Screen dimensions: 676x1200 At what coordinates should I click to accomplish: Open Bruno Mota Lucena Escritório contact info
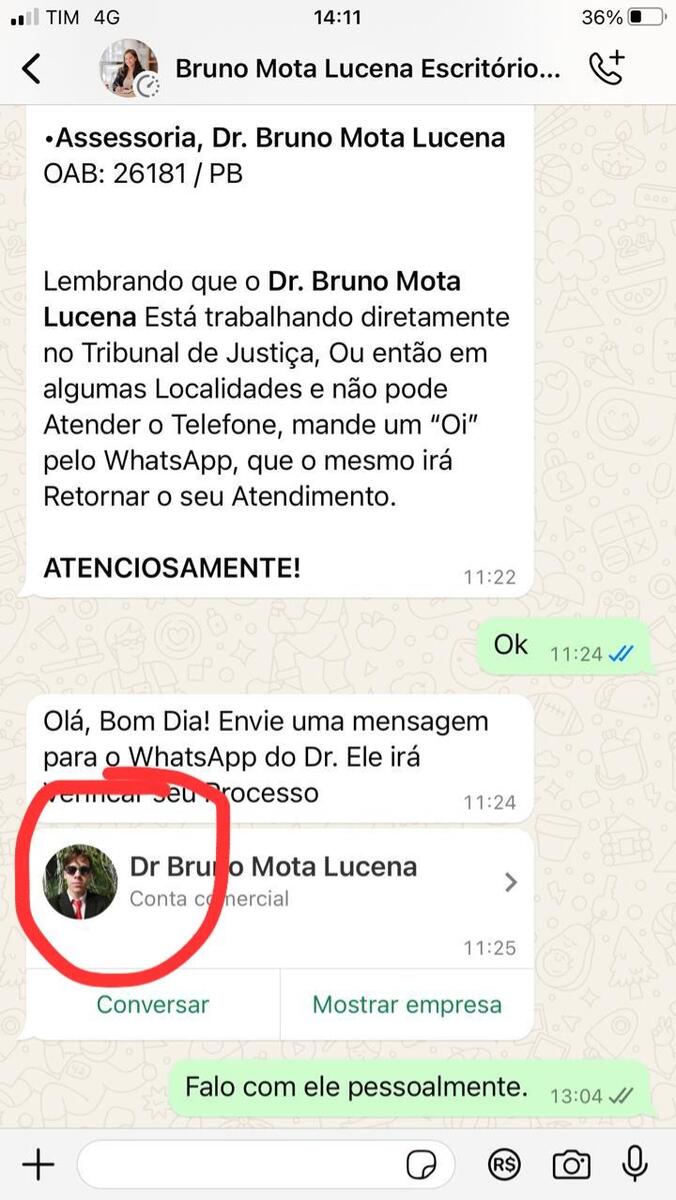[366, 68]
